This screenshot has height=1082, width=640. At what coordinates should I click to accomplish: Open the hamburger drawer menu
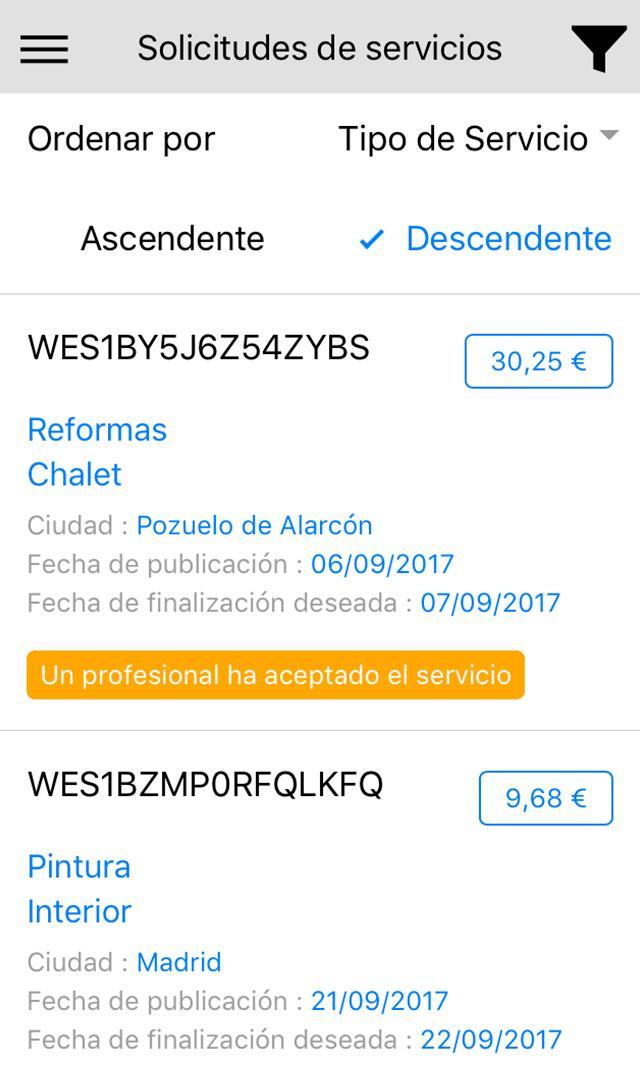(x=44, y=48)
